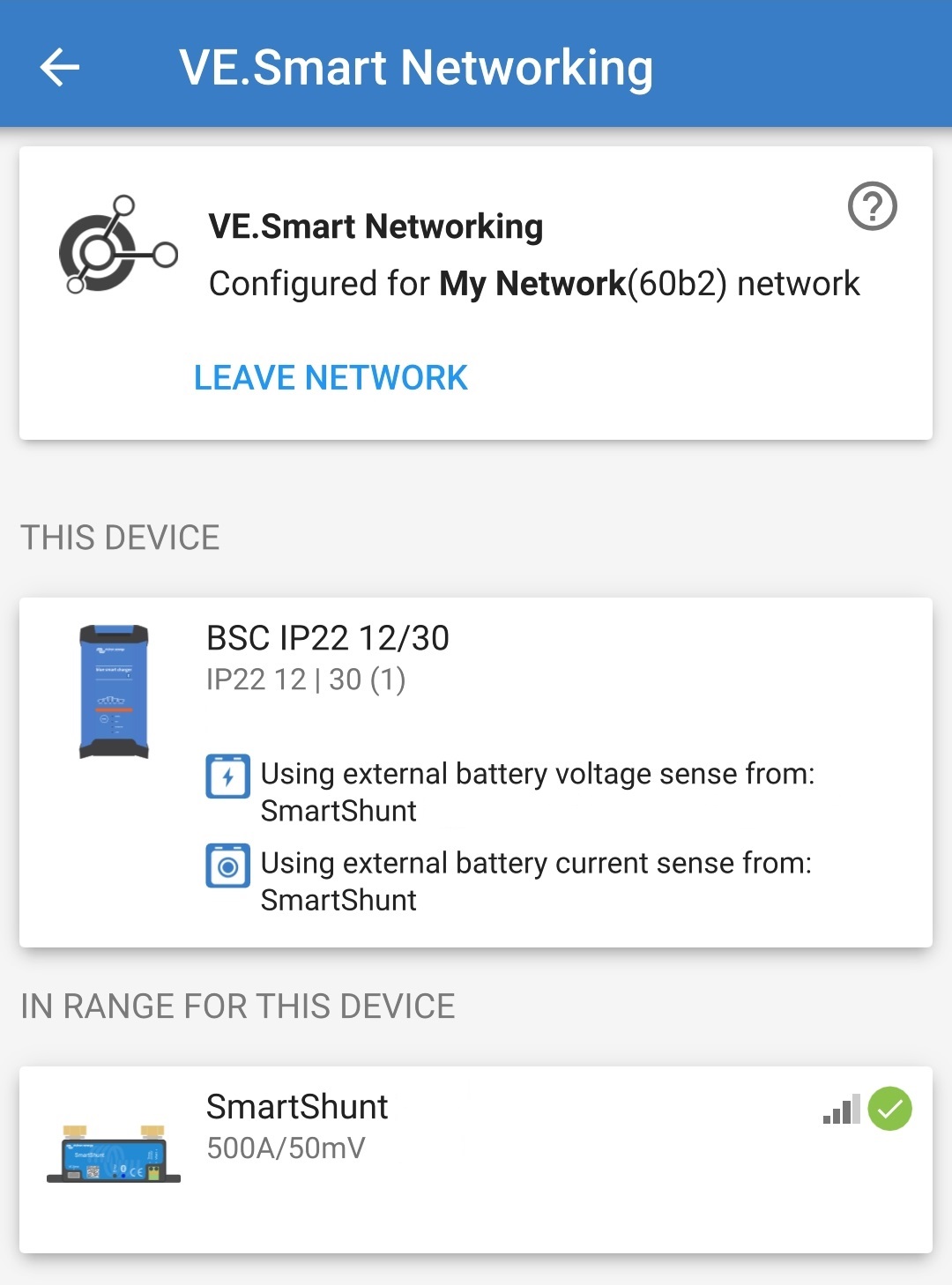This screenshot has height=1285, width=952.
Task: Tap the back arrow in the header
Action: click(x=58, y=66)
